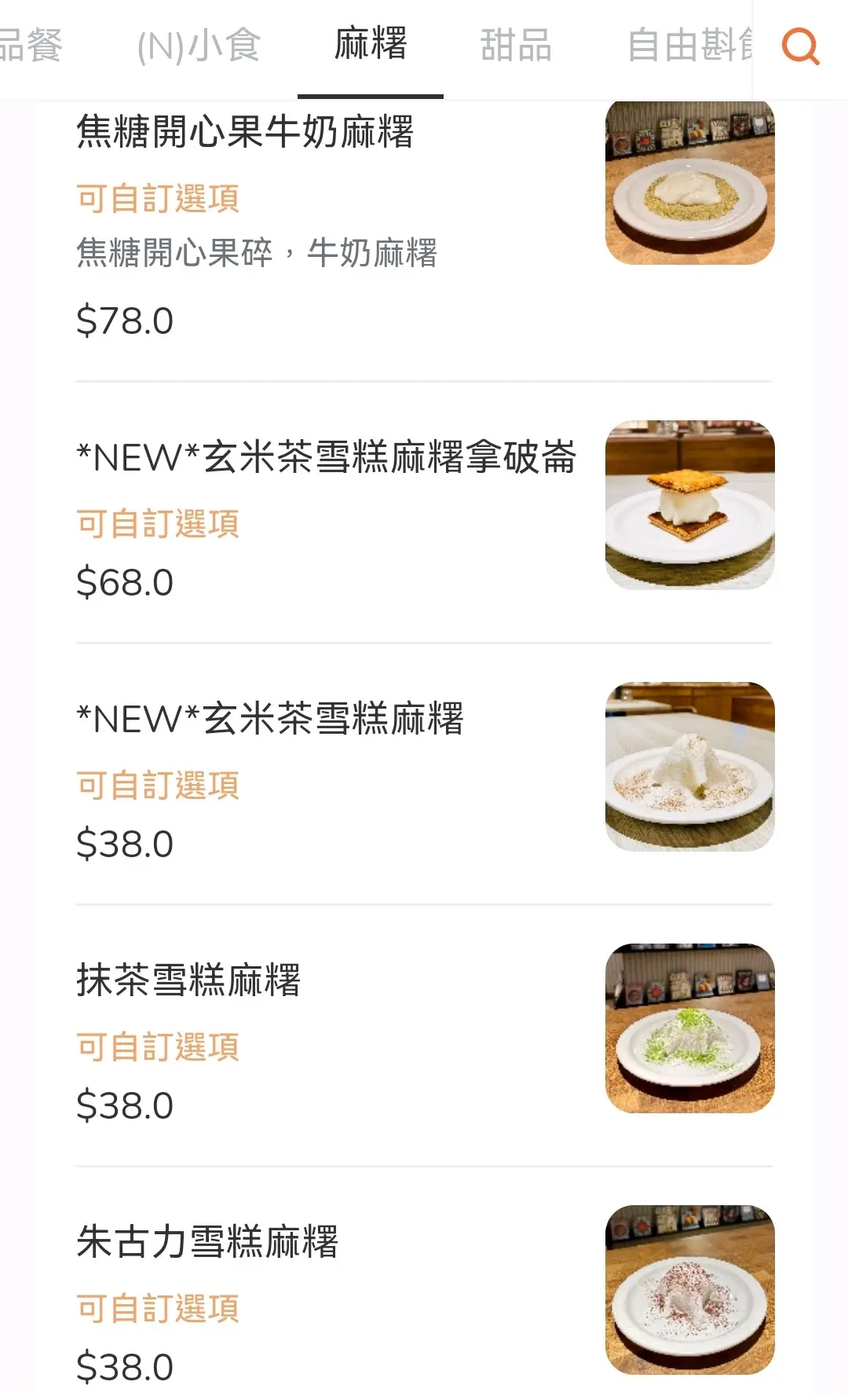Open the 焦糖開心果牛奶麻糬 item
Screen dimensions: 848x1400
[x=245, y=132]
